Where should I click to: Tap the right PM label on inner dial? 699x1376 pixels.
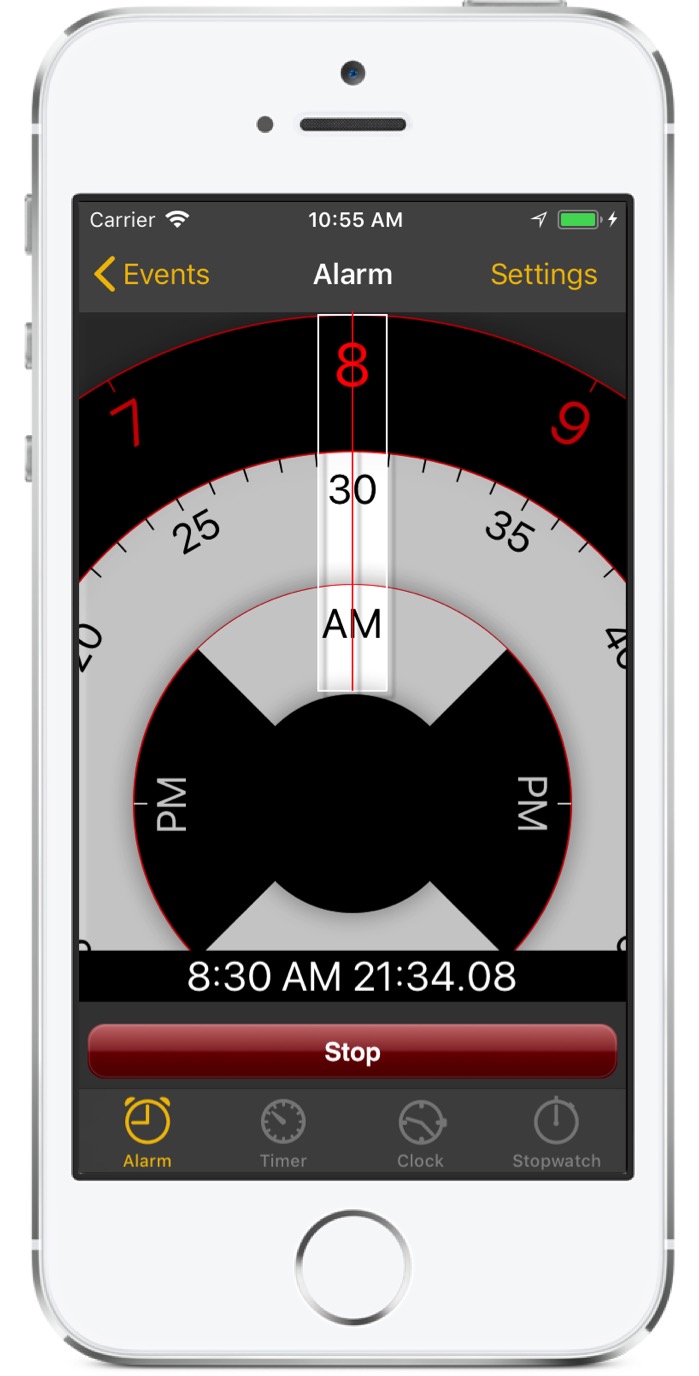point(530,803)
